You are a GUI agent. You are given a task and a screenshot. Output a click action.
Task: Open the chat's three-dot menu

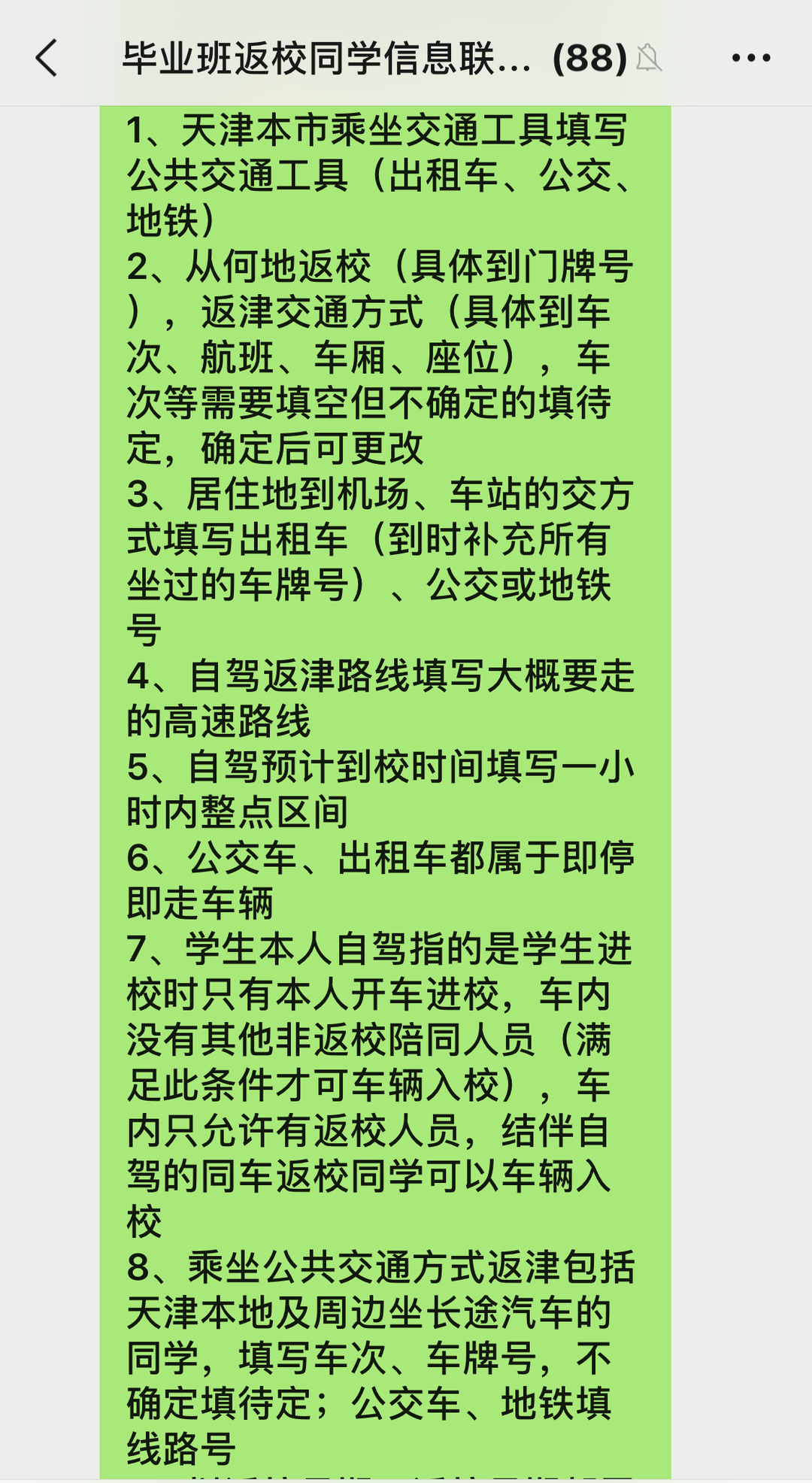click(x=750, y=58)
